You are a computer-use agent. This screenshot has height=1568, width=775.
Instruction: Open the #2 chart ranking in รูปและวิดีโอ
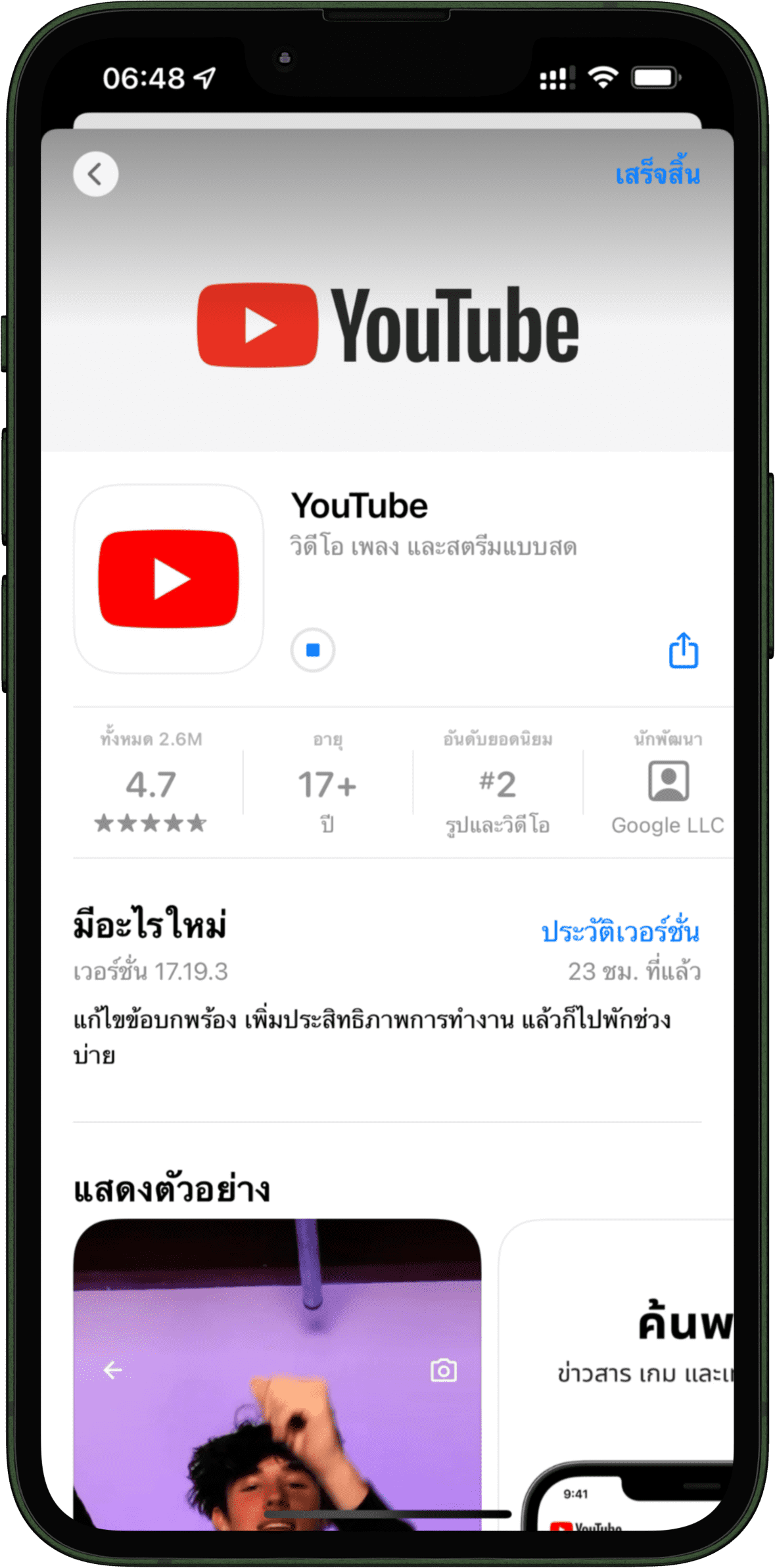point(498,784)
